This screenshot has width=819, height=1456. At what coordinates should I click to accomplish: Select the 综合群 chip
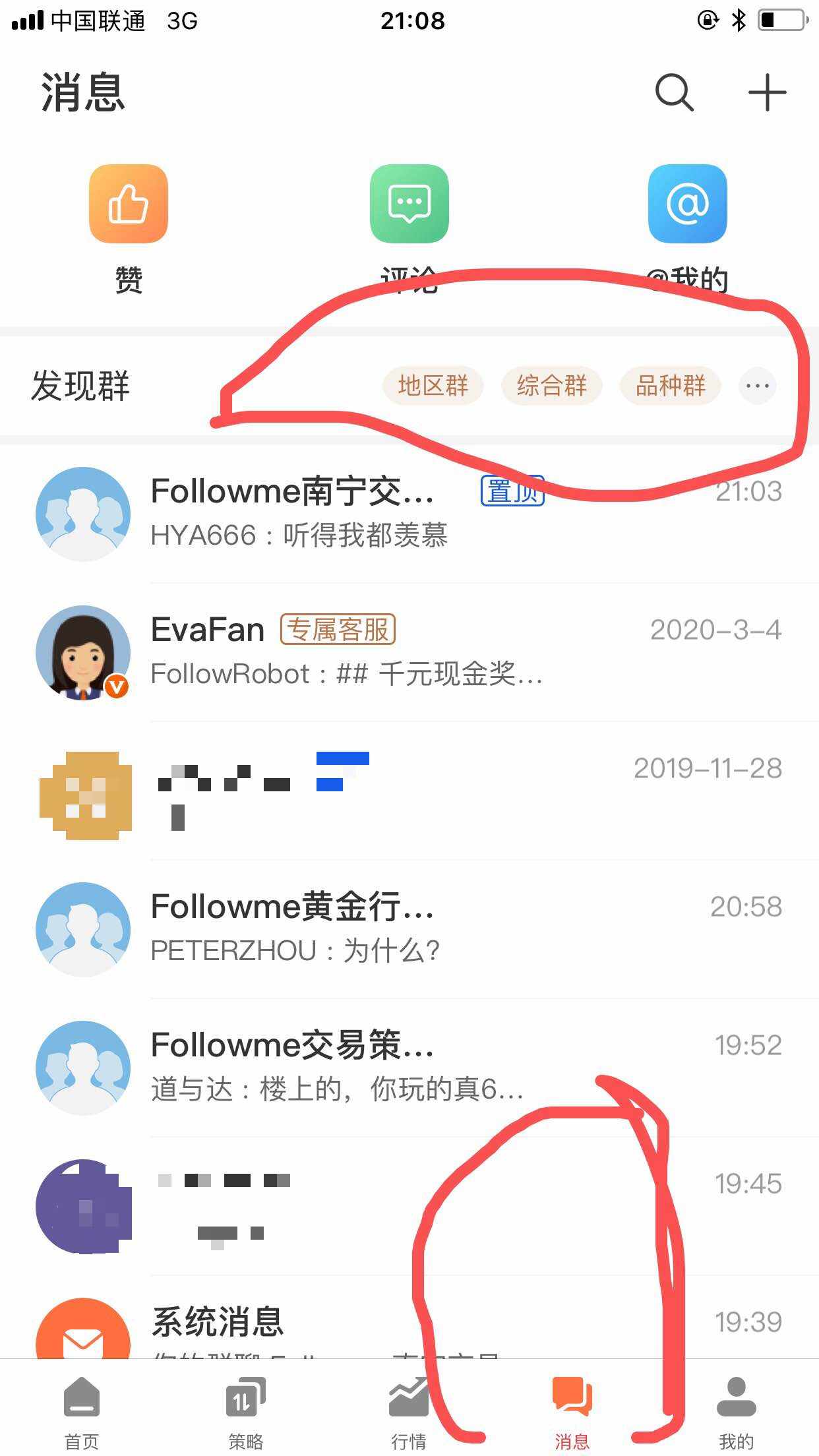click(551, 385)
